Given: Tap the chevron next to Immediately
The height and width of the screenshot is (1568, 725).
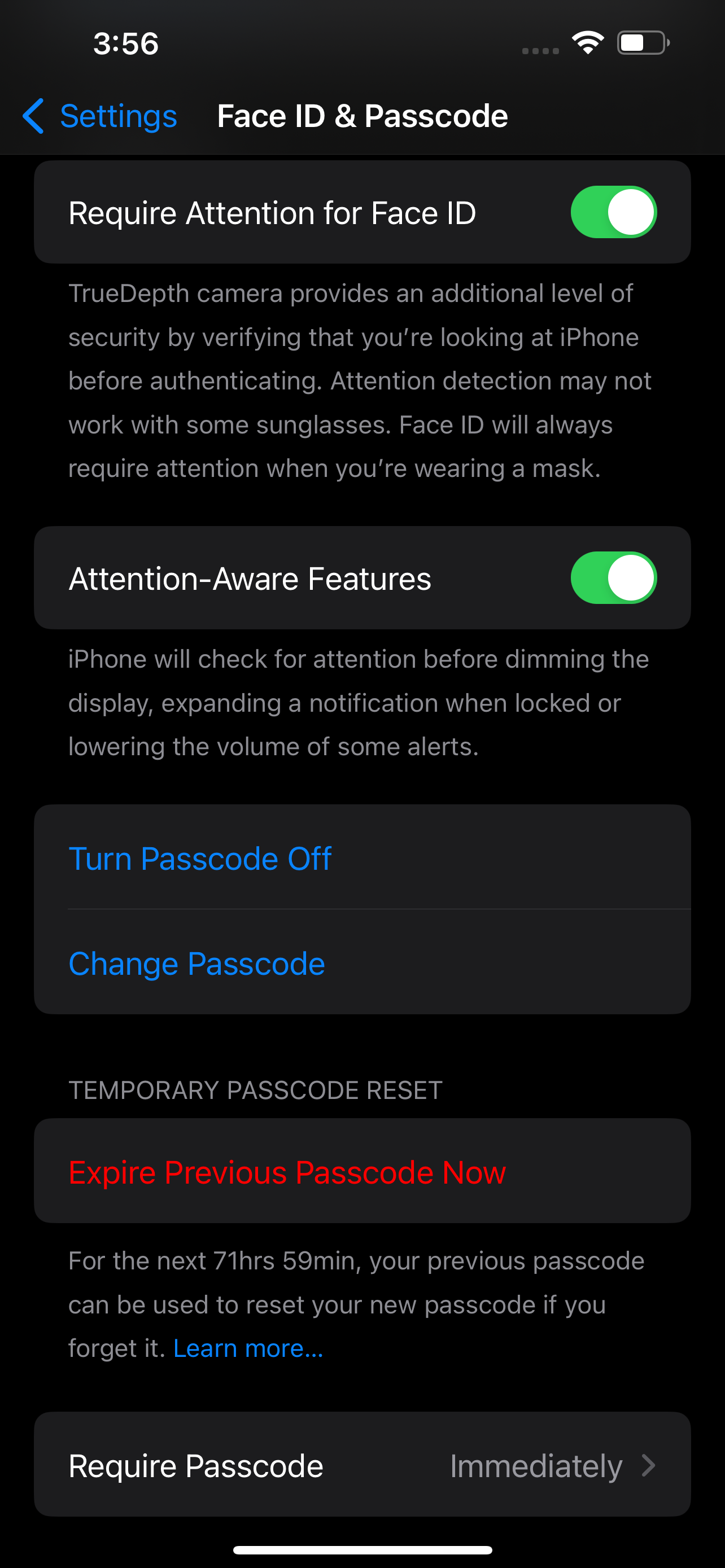Looking at the screenshot, I should pyautogui.click(x=648, y=1465).
